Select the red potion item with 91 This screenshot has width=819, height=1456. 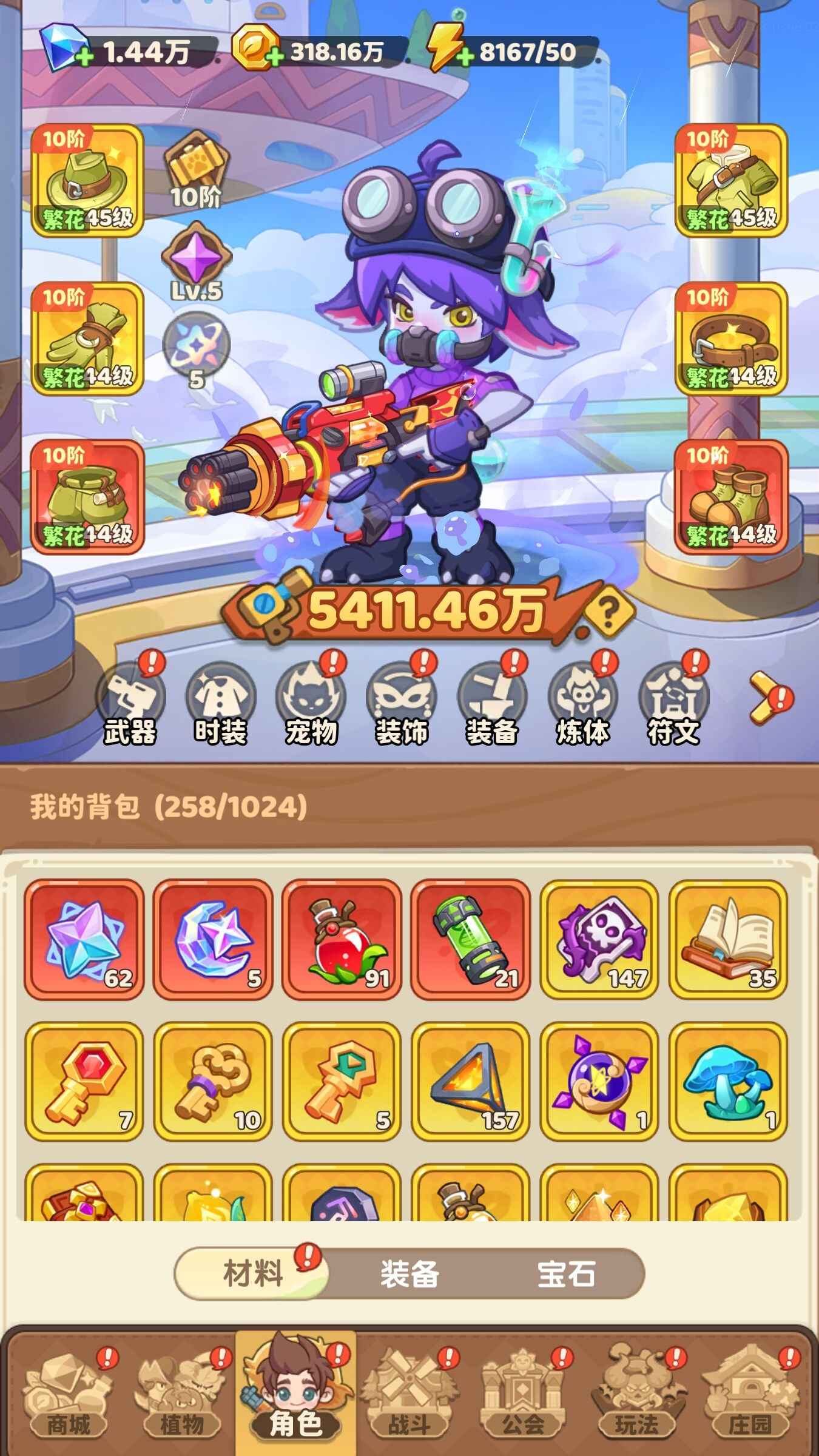tap(342, 939)
